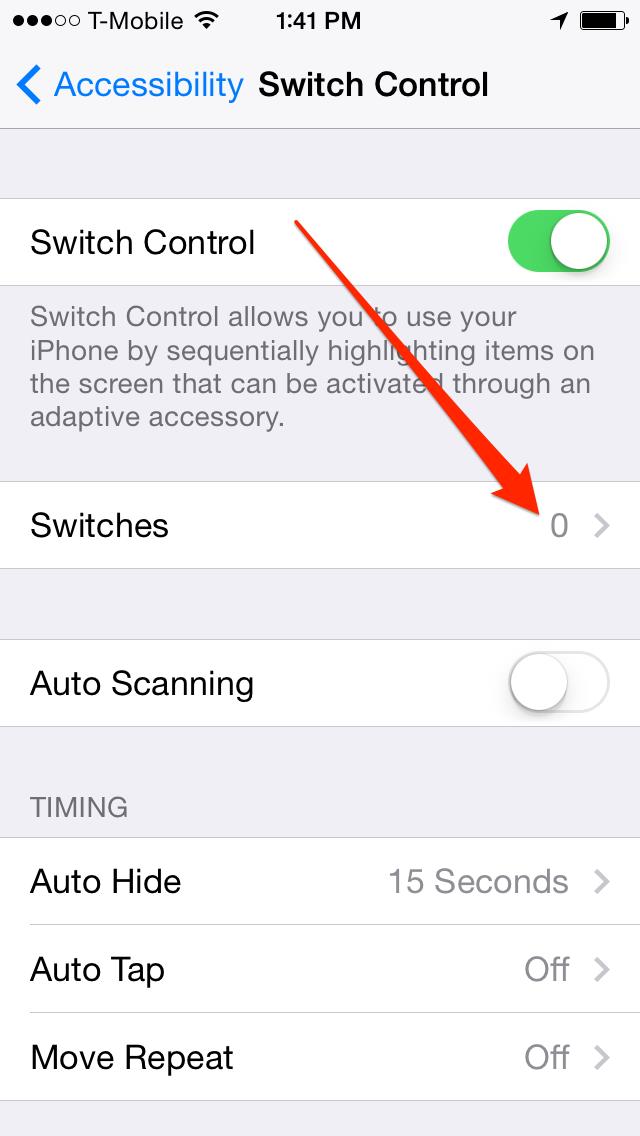Turn off the Switch Control toggle
This screenshot has width=640, height=1136.
(558, 242)
